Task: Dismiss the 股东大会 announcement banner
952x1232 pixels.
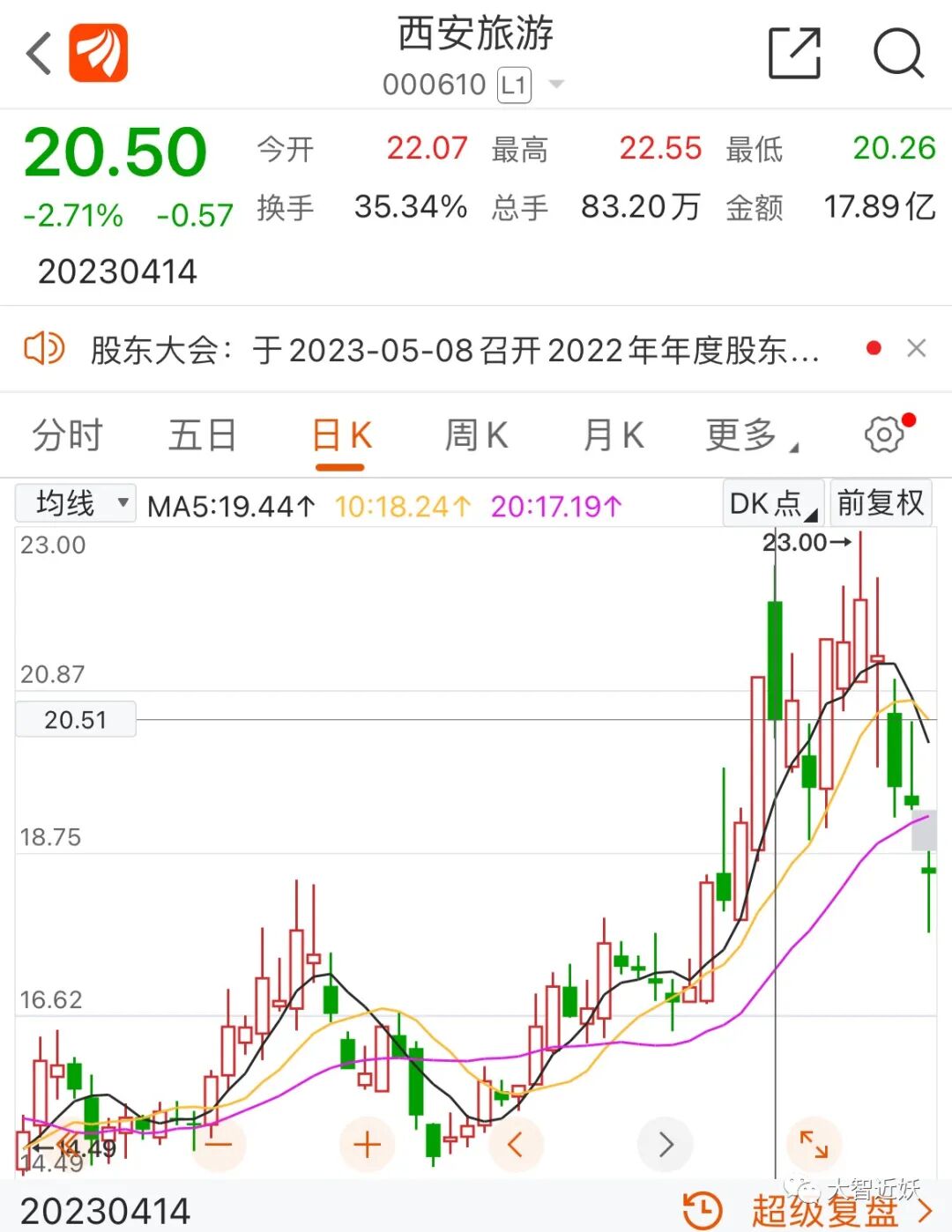Action: point(917,348)
